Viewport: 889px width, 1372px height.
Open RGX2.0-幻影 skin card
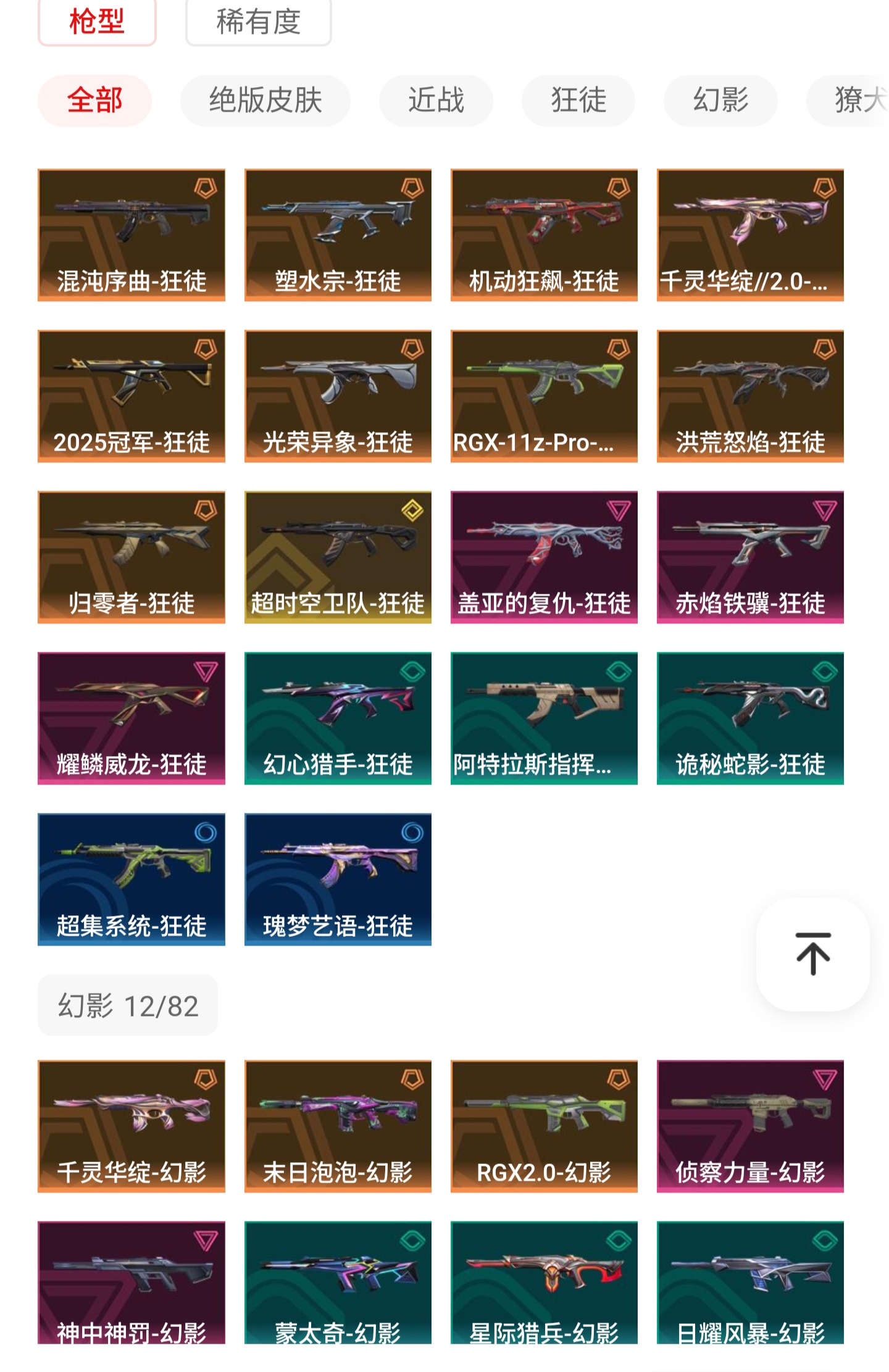(x=544, y=1126)
